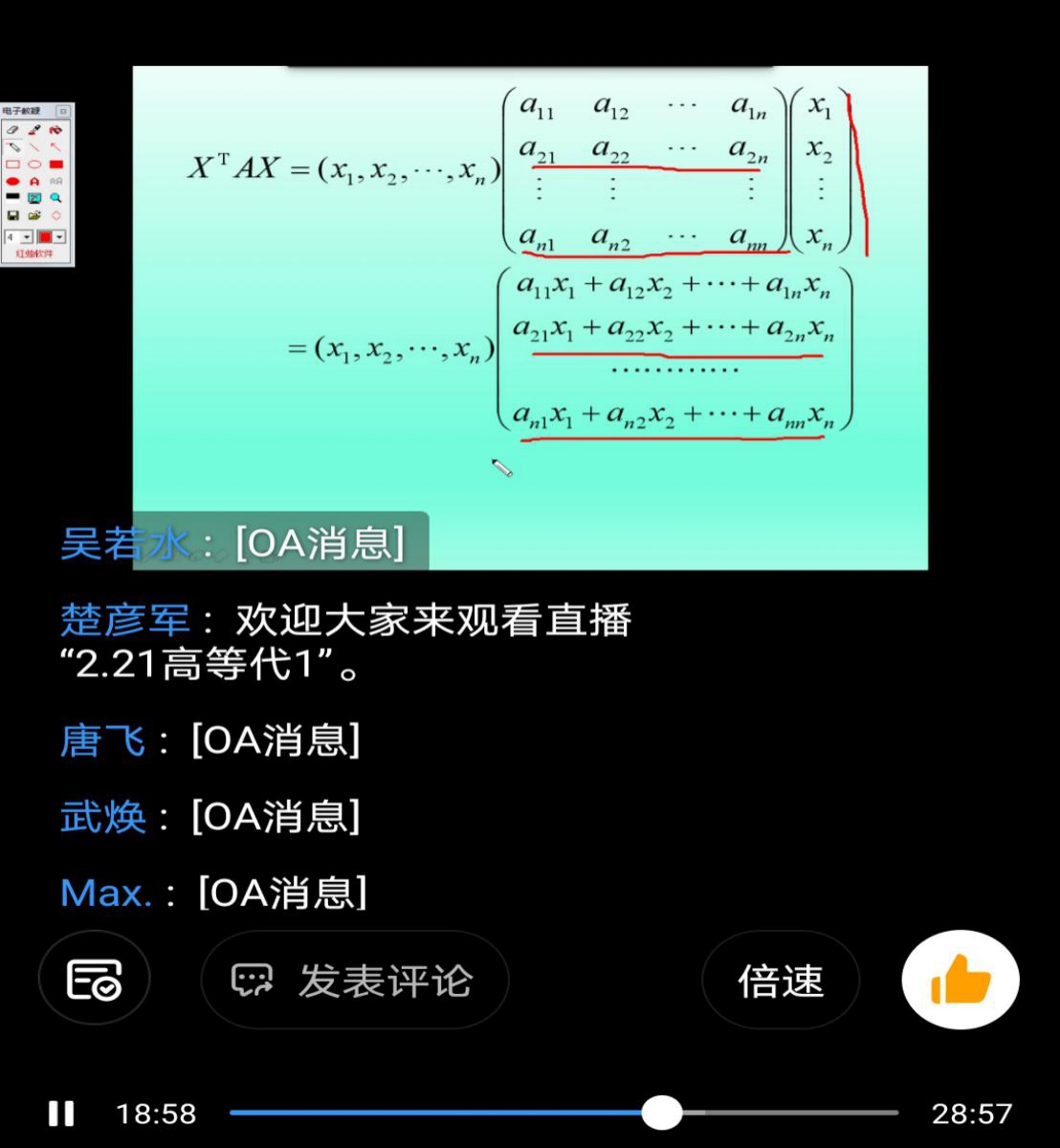Pause the live replay video
The height and width of the screenshot is (1148, 1060).
click(61, 1113)
